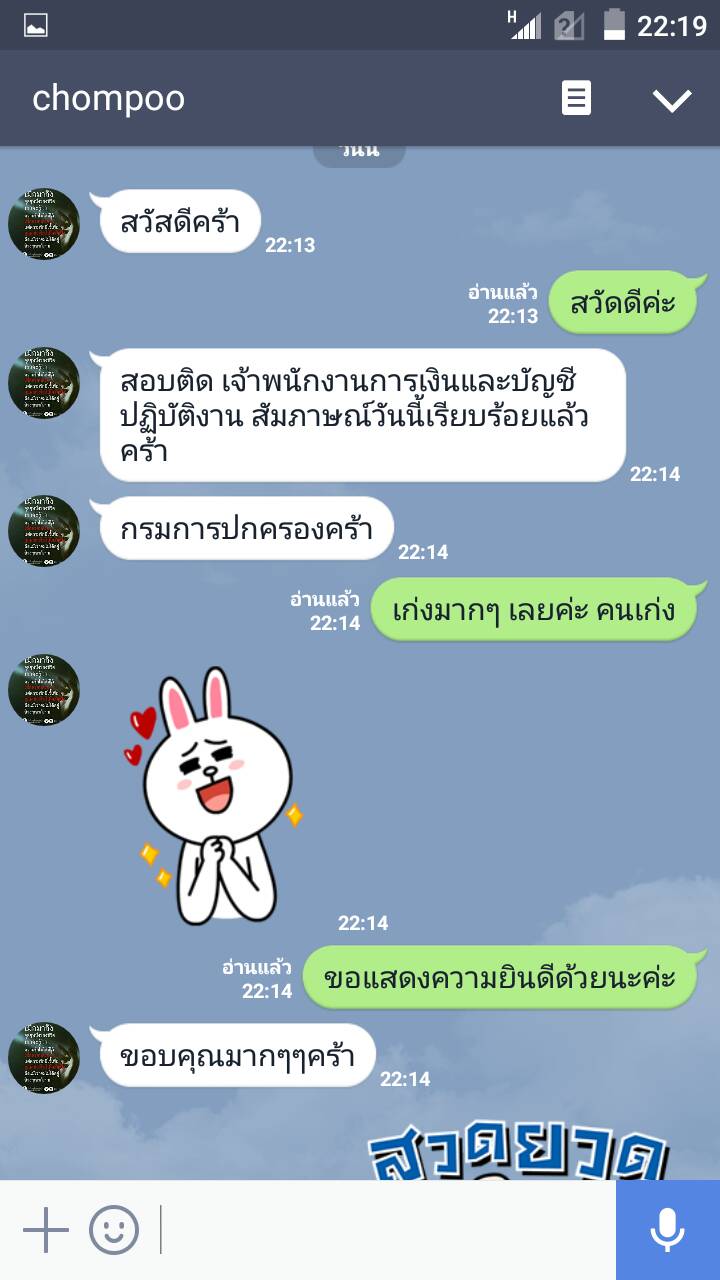The height and width of the screenshot is (1280, 720).
Task: Open the notes icon in the header
Action: pyautogui.click(x=576, y=98)
